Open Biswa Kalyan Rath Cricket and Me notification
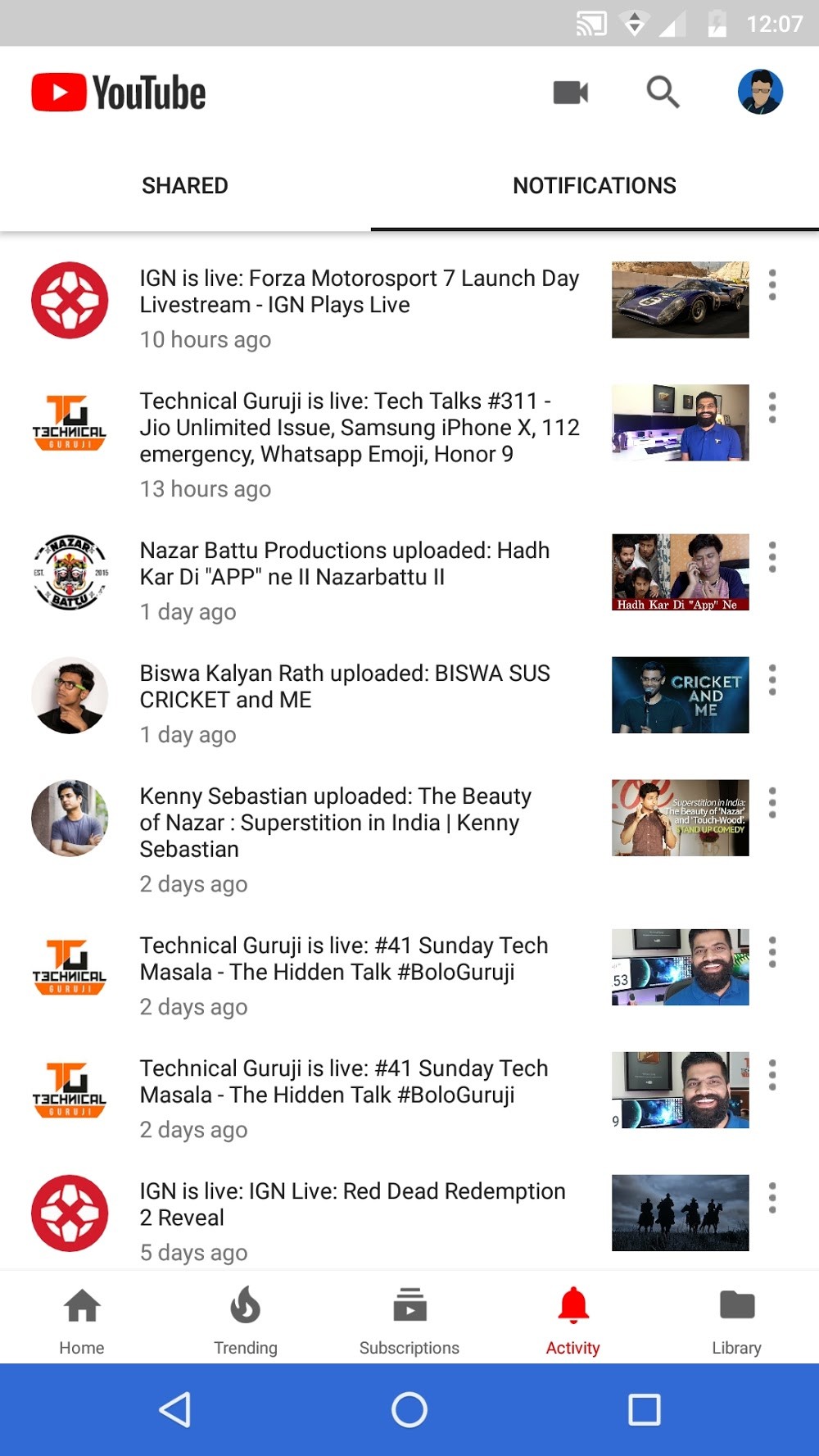The height and width of the screenshot is (1456, 819). [x=409, y=701]
